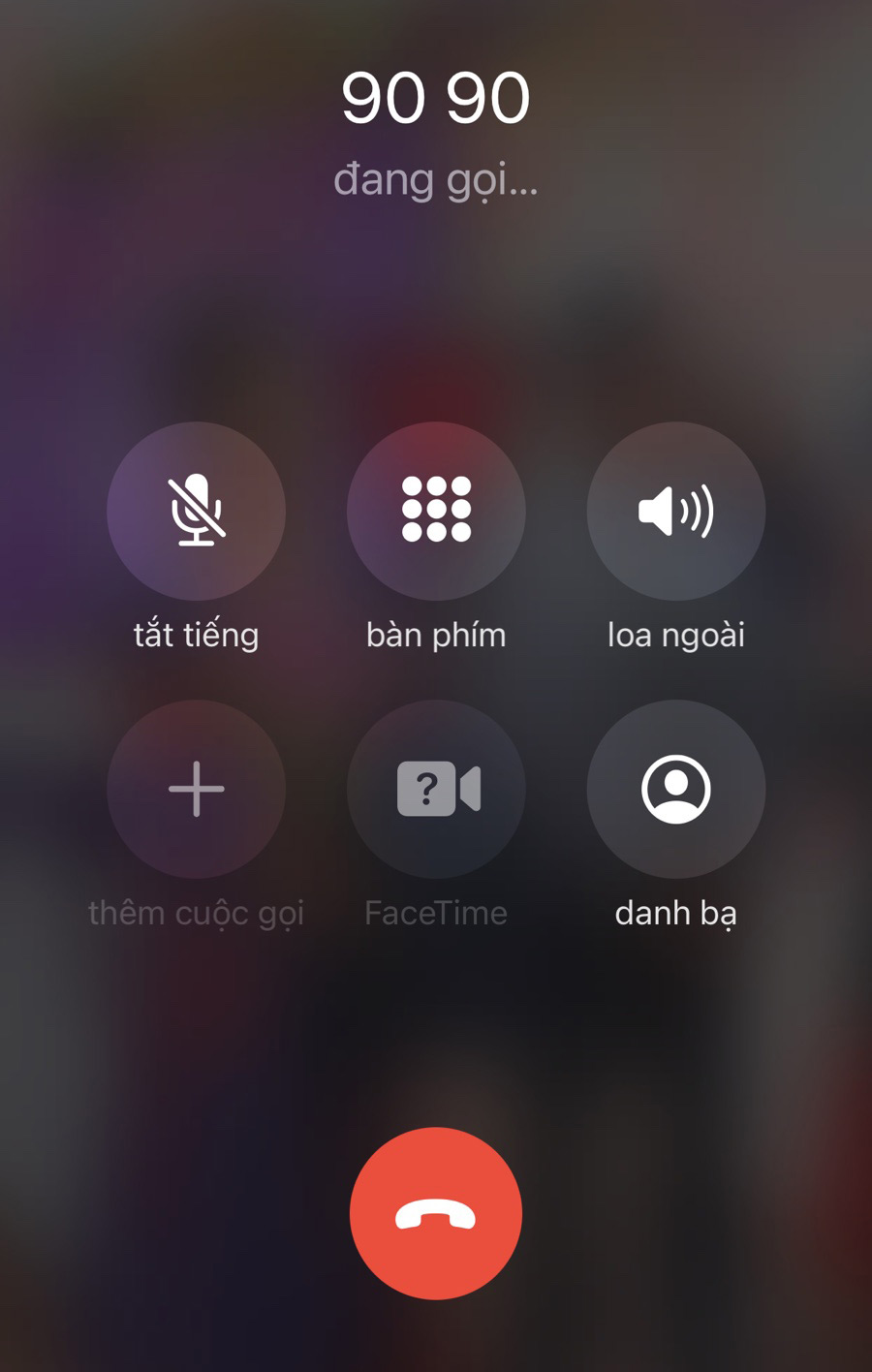Open danh bạ contacts
This screenshot has width=872, height=1372.
(675, 789)
